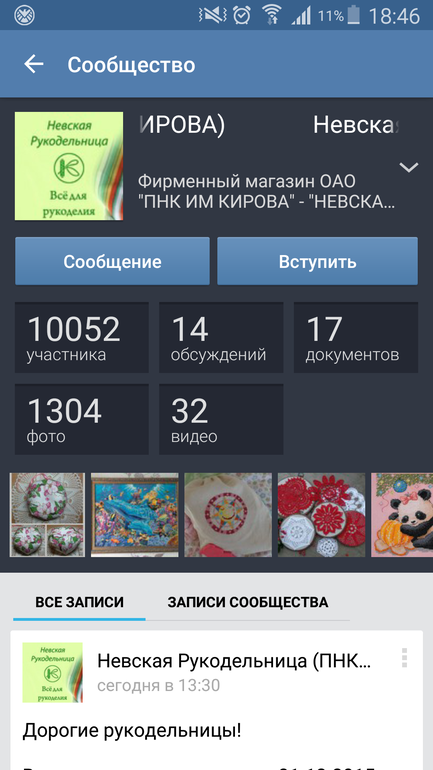Screen dimensions: 433x770
Task: Tap the Сообщение button
Action: tap(112, 261)
